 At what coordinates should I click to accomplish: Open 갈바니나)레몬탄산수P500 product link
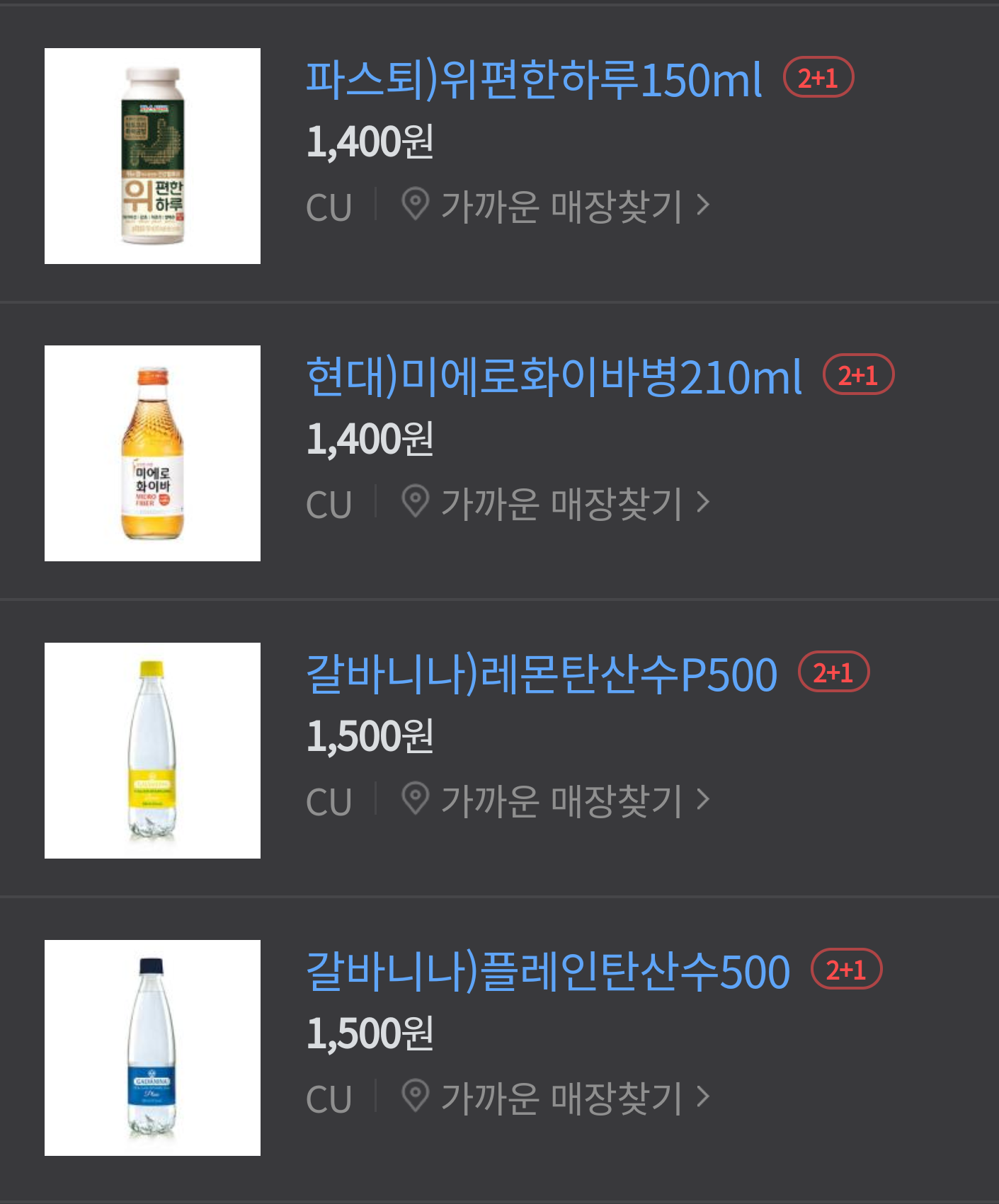pos(541,674)
